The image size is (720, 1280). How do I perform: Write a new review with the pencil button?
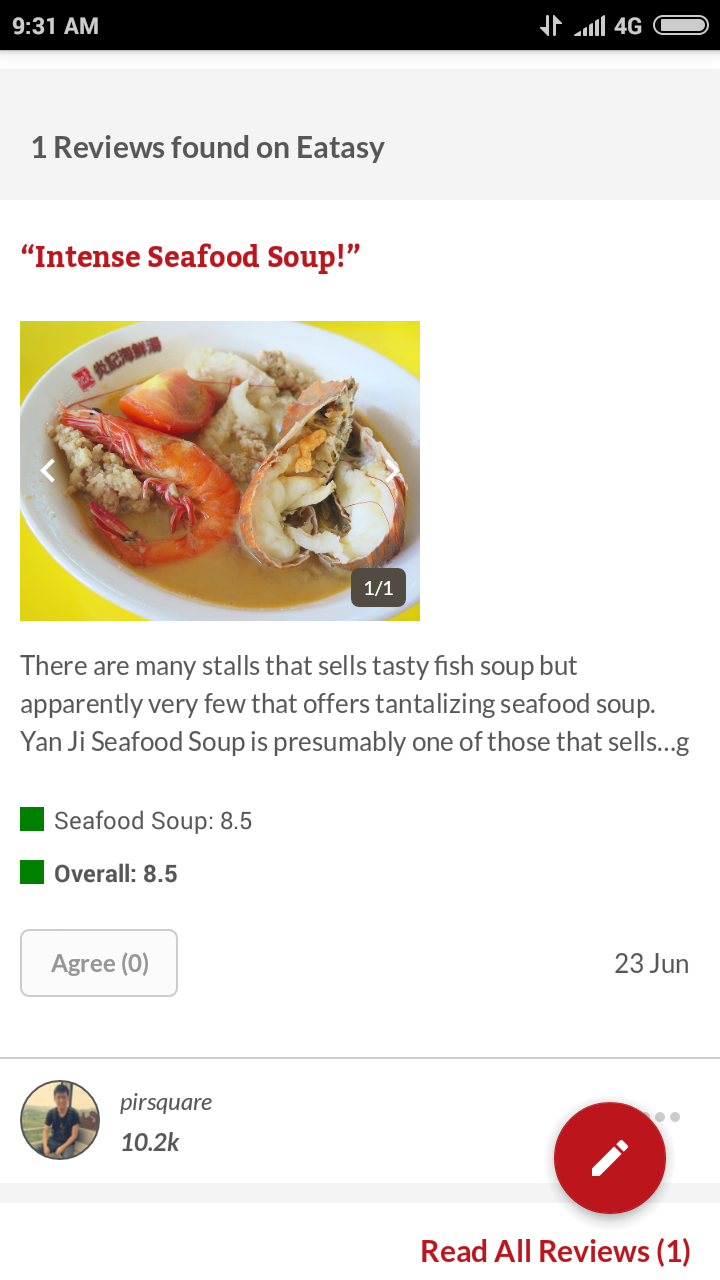click(x=609, y=1158)
